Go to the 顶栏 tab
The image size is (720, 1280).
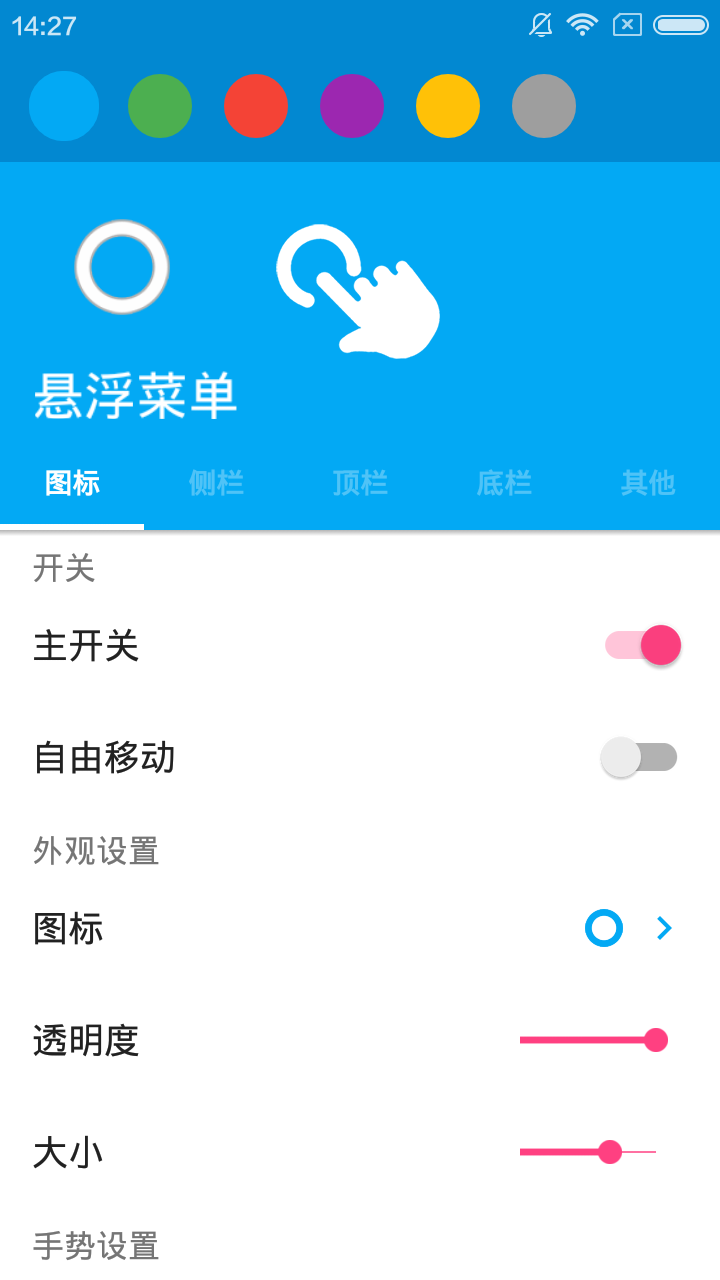click(x=360, y=484)
